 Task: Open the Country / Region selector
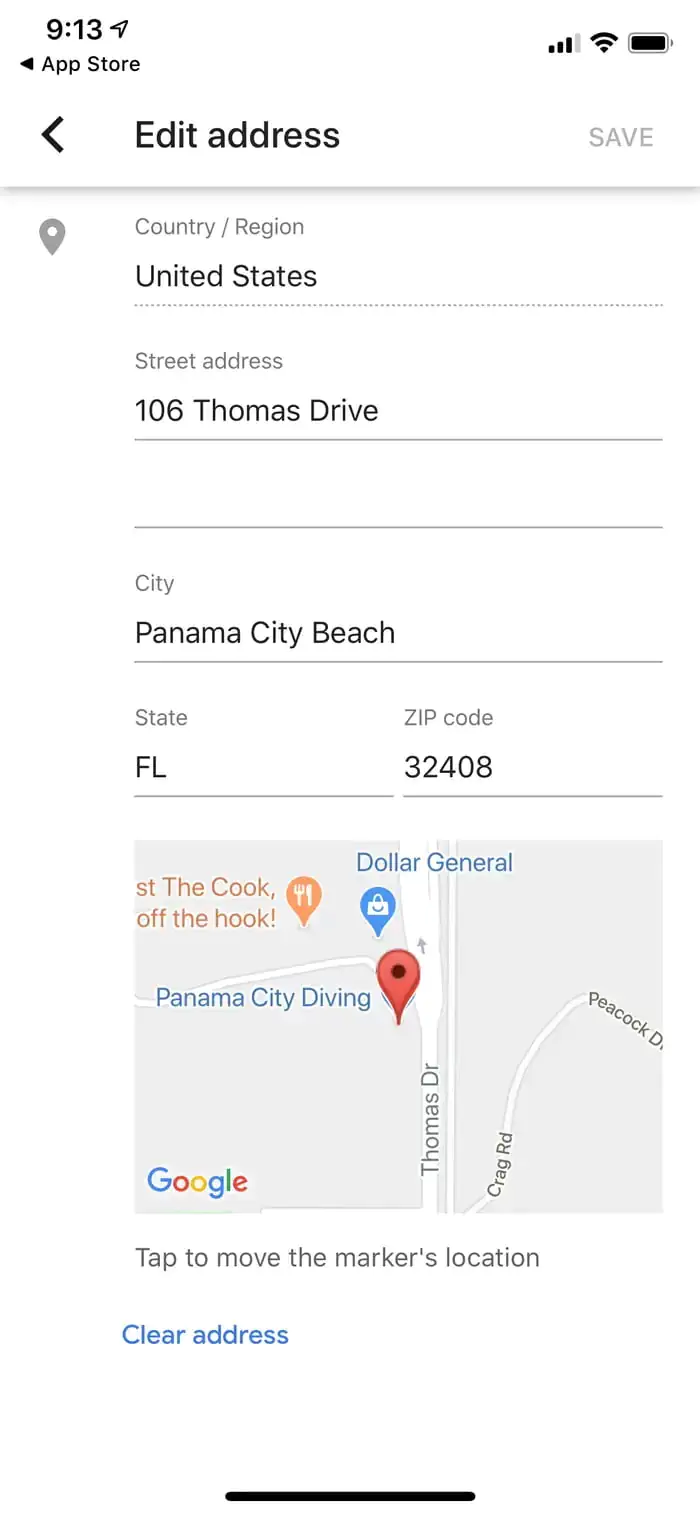tap(398, 276)
